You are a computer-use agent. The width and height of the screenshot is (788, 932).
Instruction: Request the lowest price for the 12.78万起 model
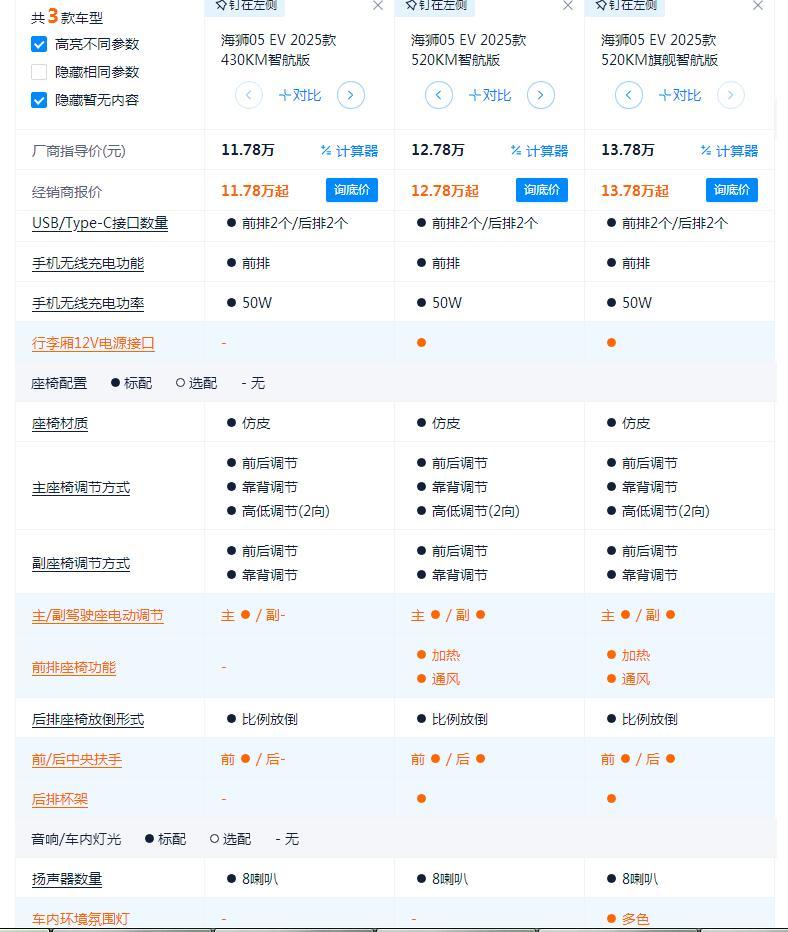coord(541,190)
